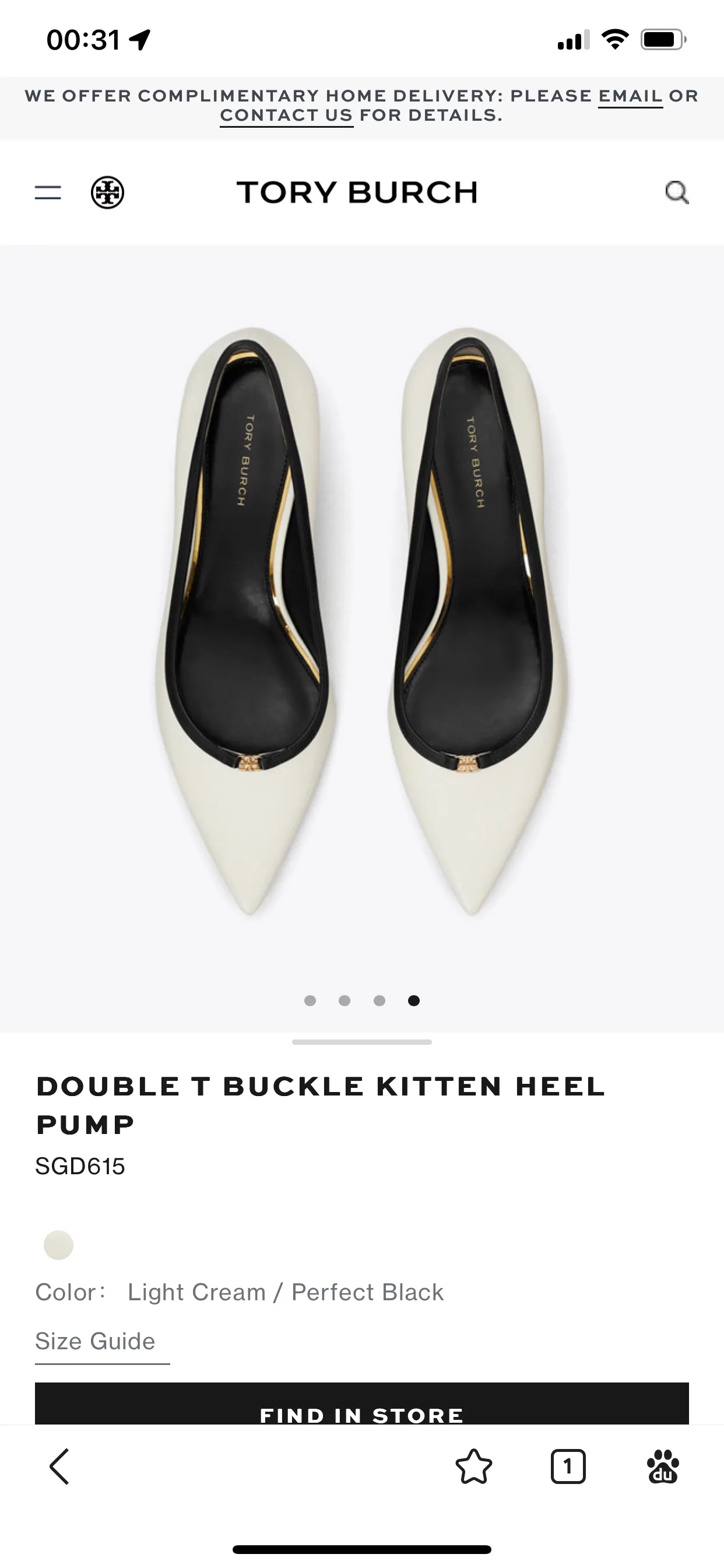The image size is (724, 1568).
Task: Open the Size Guide link
Action: coord(96,1342)
